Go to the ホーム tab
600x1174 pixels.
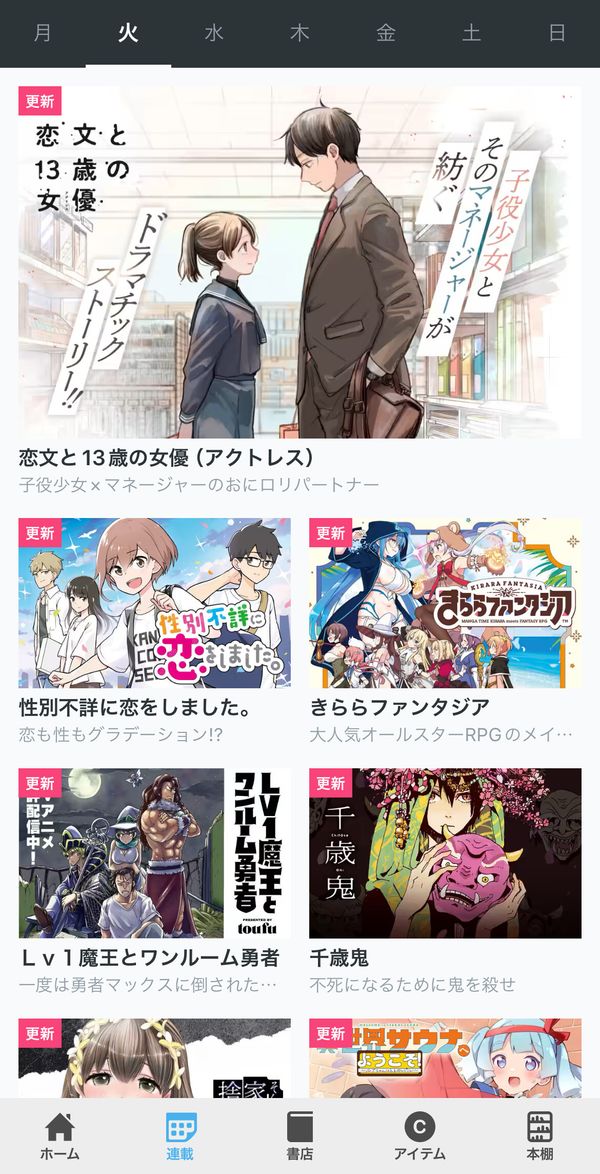pyautogui.click(x=60, y=1136)
